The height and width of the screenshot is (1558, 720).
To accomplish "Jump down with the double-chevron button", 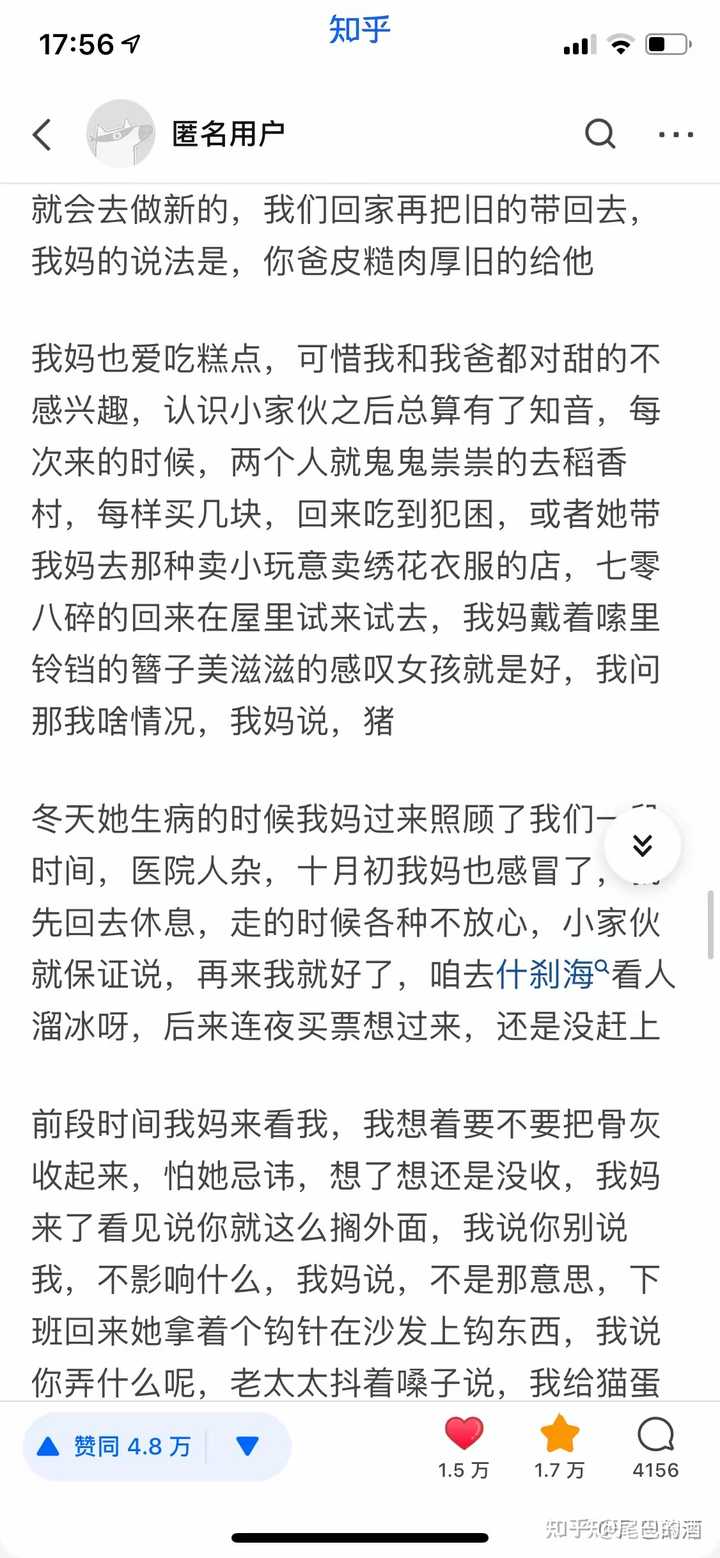I will click(642, 846).
